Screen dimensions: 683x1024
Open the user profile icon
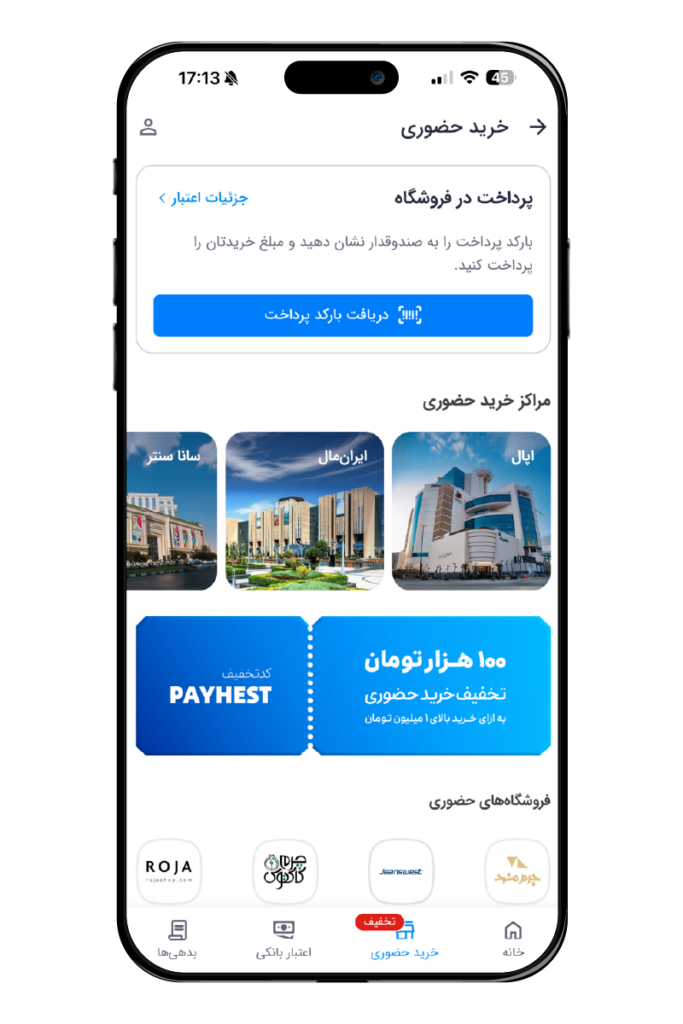(x=148, y=127)
